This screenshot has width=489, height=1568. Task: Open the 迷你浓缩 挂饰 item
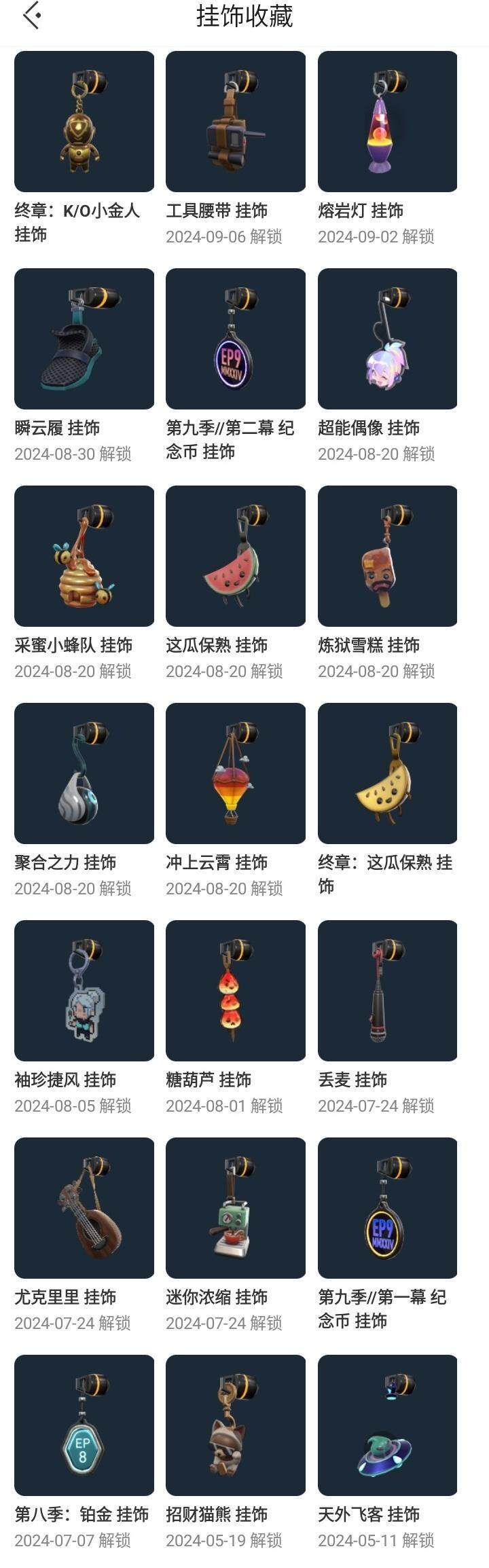(236, 1208)
